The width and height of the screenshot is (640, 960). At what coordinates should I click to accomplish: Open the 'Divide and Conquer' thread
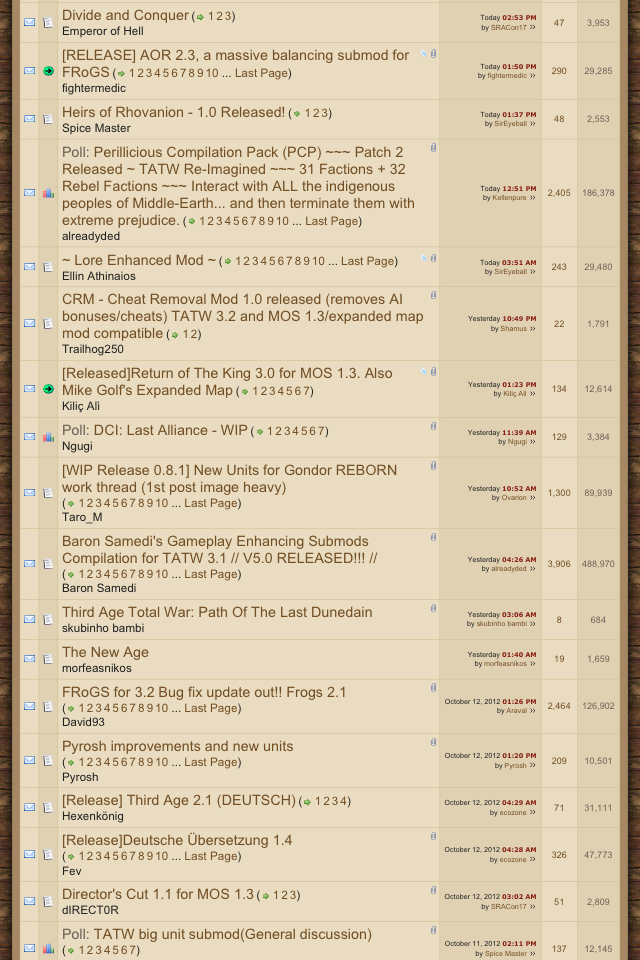pyautogui.click(x=125, y=15)
